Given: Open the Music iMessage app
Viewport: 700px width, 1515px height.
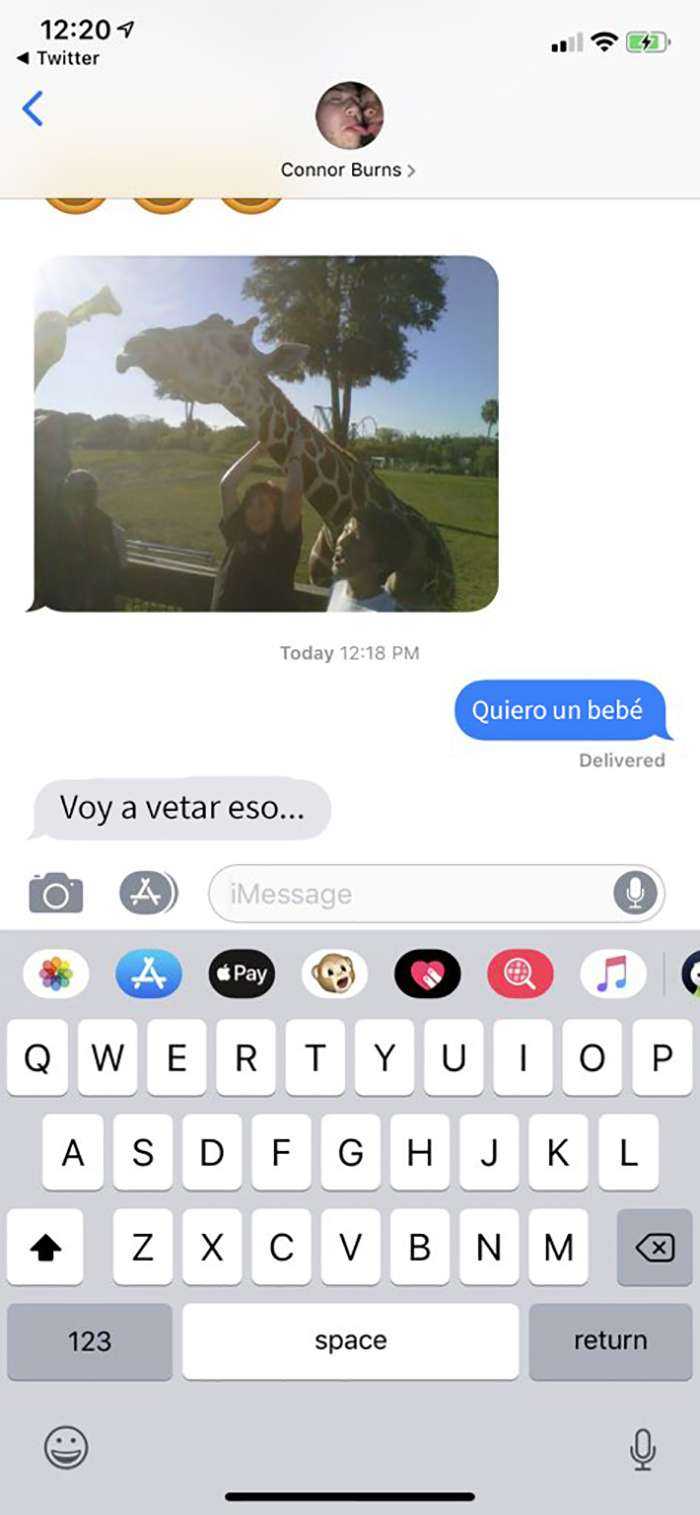Looking at the screenshot, I should click(612, 973).
